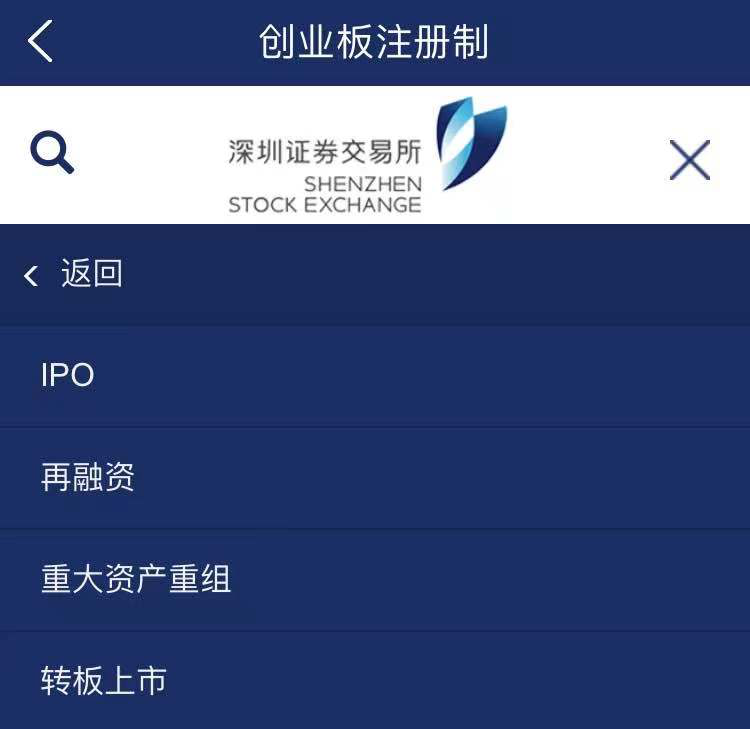Open the search magnifier icon
The image size is (750, 729).
[x=52, y=154]
